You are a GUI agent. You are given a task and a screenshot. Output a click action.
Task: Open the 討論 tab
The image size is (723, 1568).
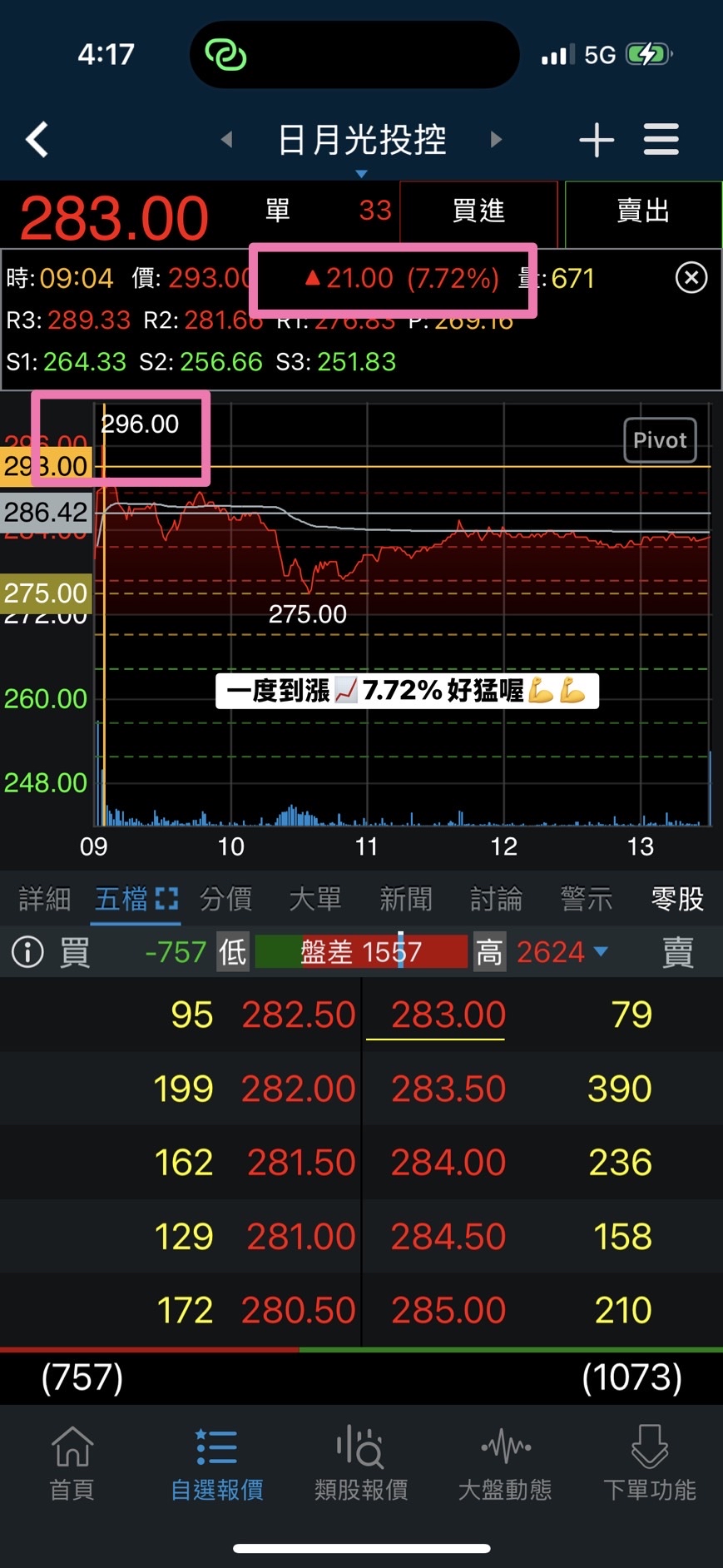pyautogui.click(x=496, y=899)
